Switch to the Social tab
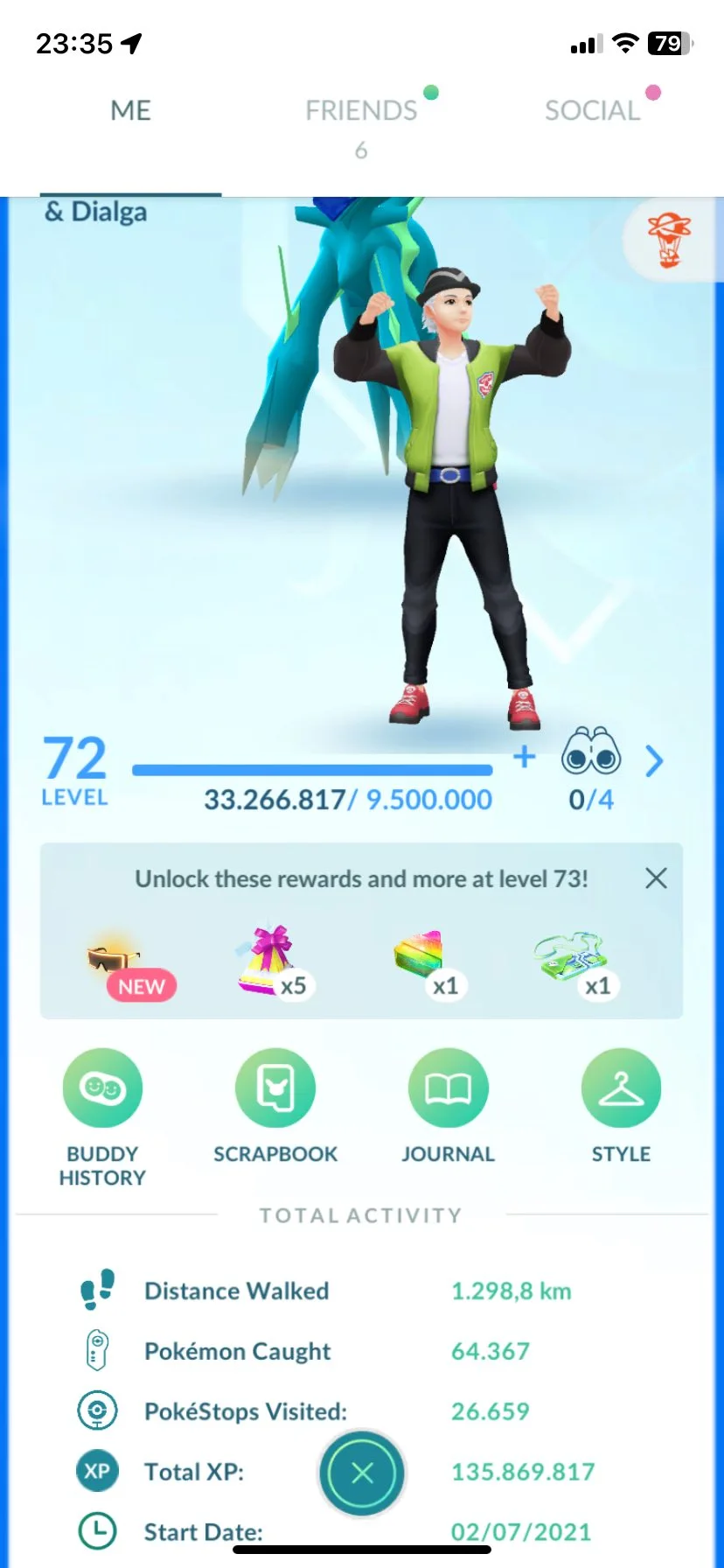 click(592, 111)
